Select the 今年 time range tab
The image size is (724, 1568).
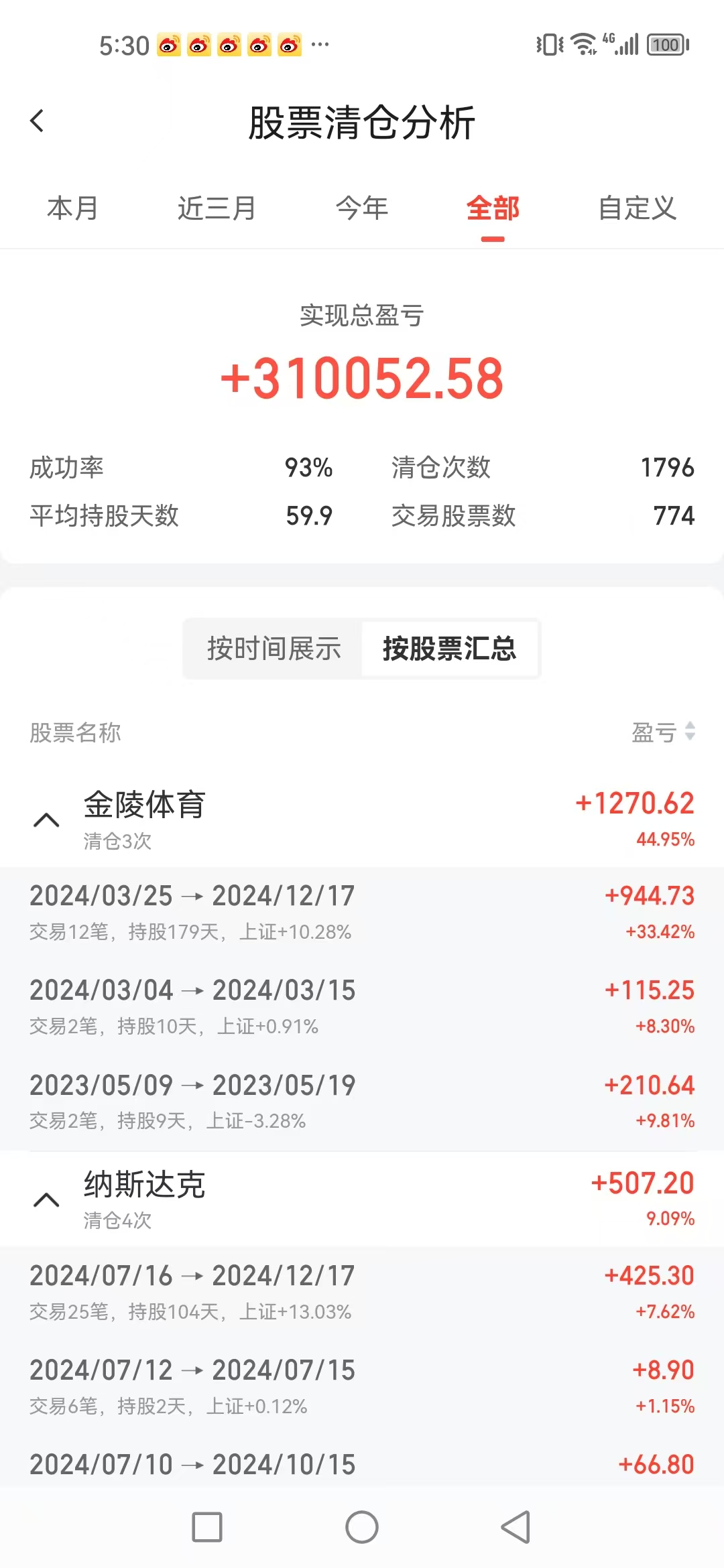(362, 208)
